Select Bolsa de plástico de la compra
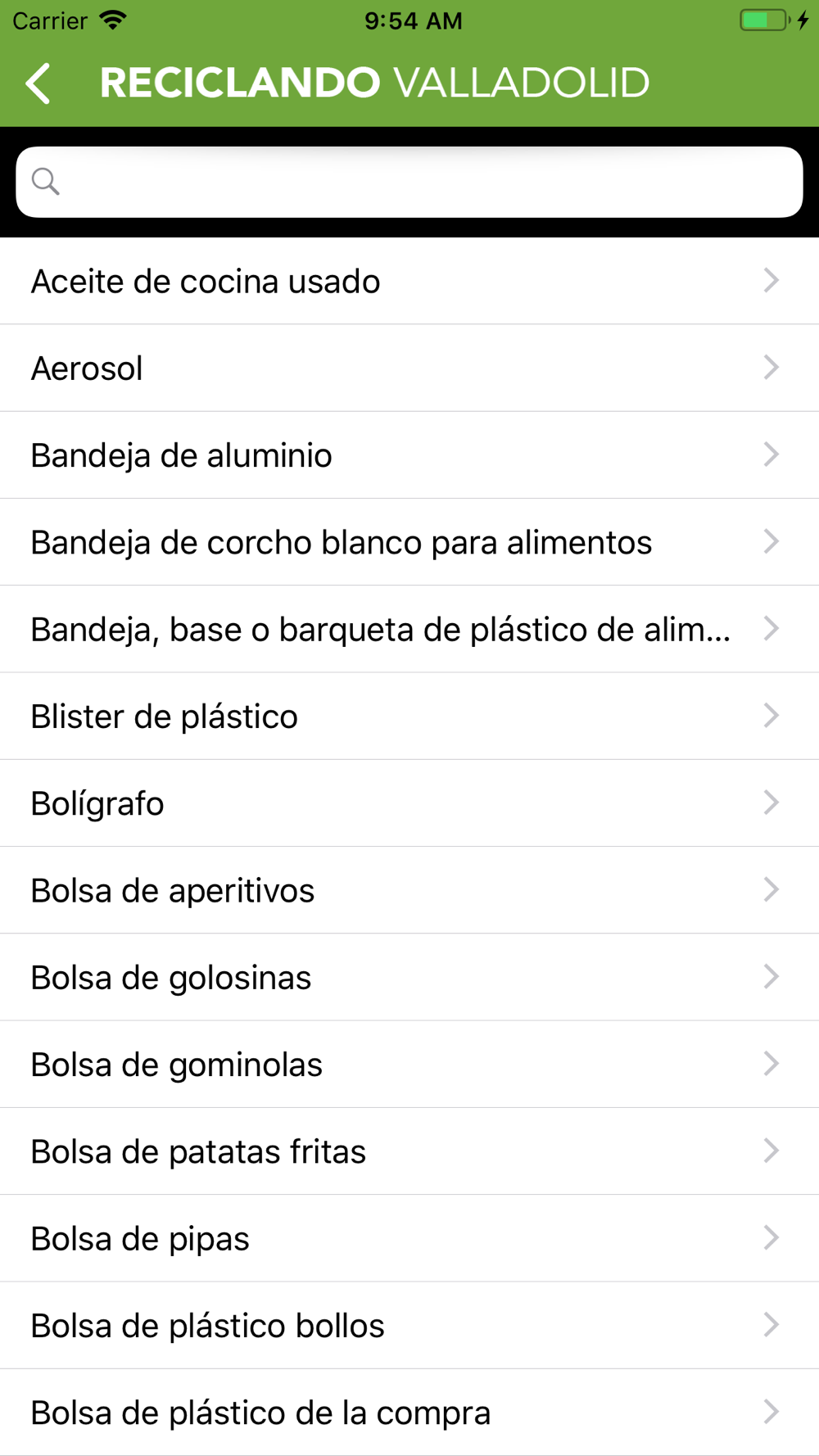 point(409,1413)
